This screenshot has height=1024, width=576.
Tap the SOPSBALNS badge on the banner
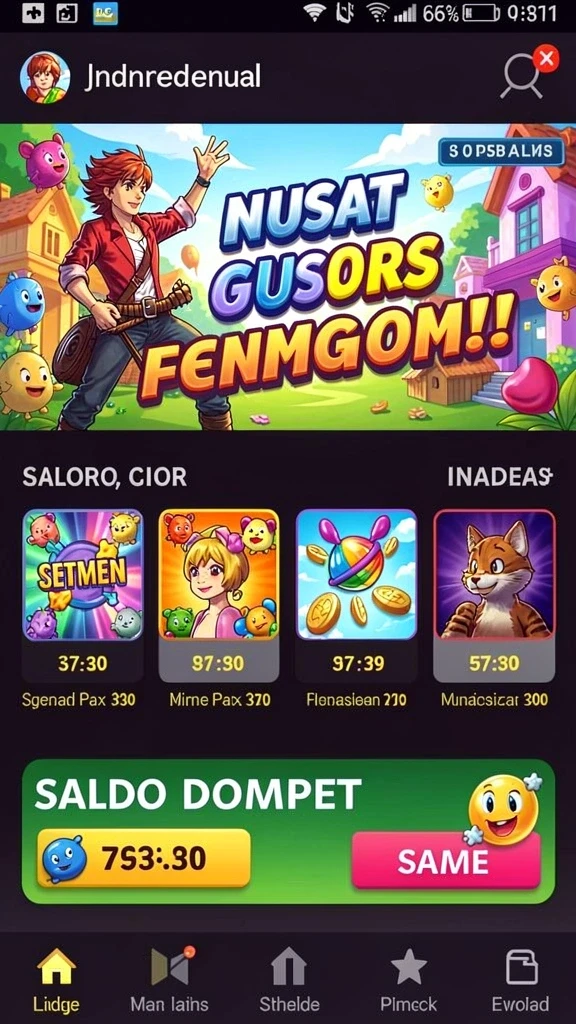[x=501, y=152]
